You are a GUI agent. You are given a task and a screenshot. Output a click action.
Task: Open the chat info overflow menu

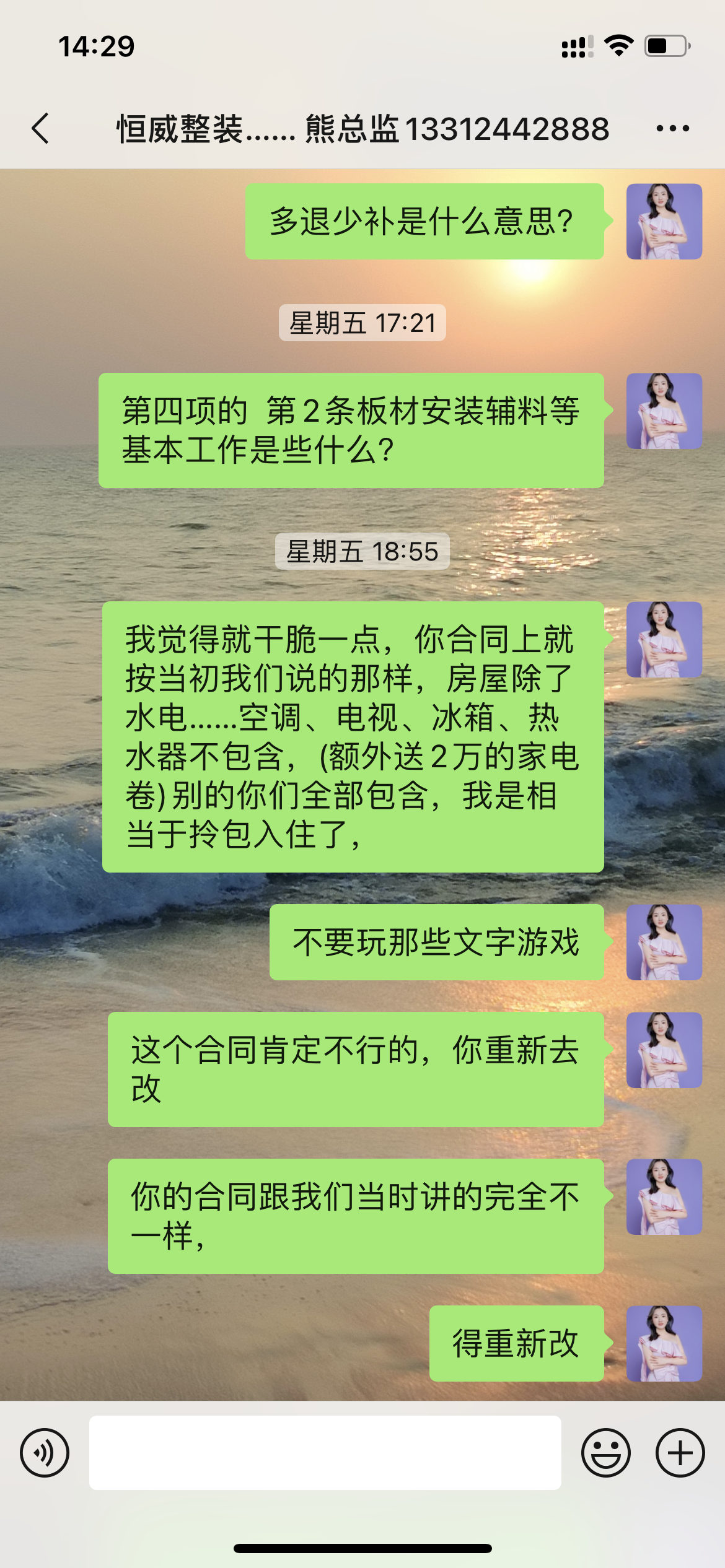pos(672,129)
